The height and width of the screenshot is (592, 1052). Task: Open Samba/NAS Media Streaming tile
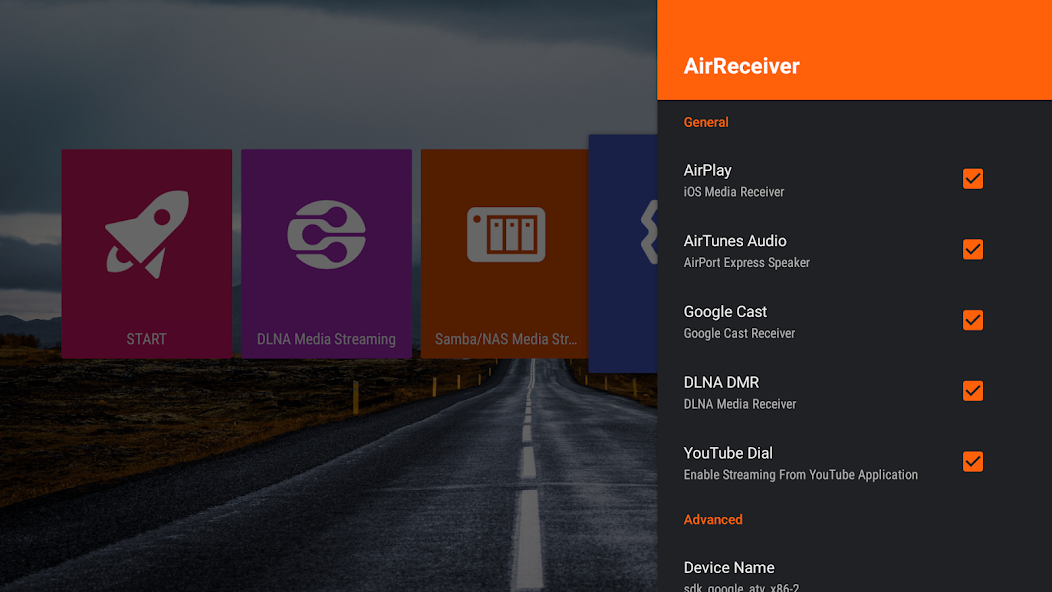click(505, 254)
